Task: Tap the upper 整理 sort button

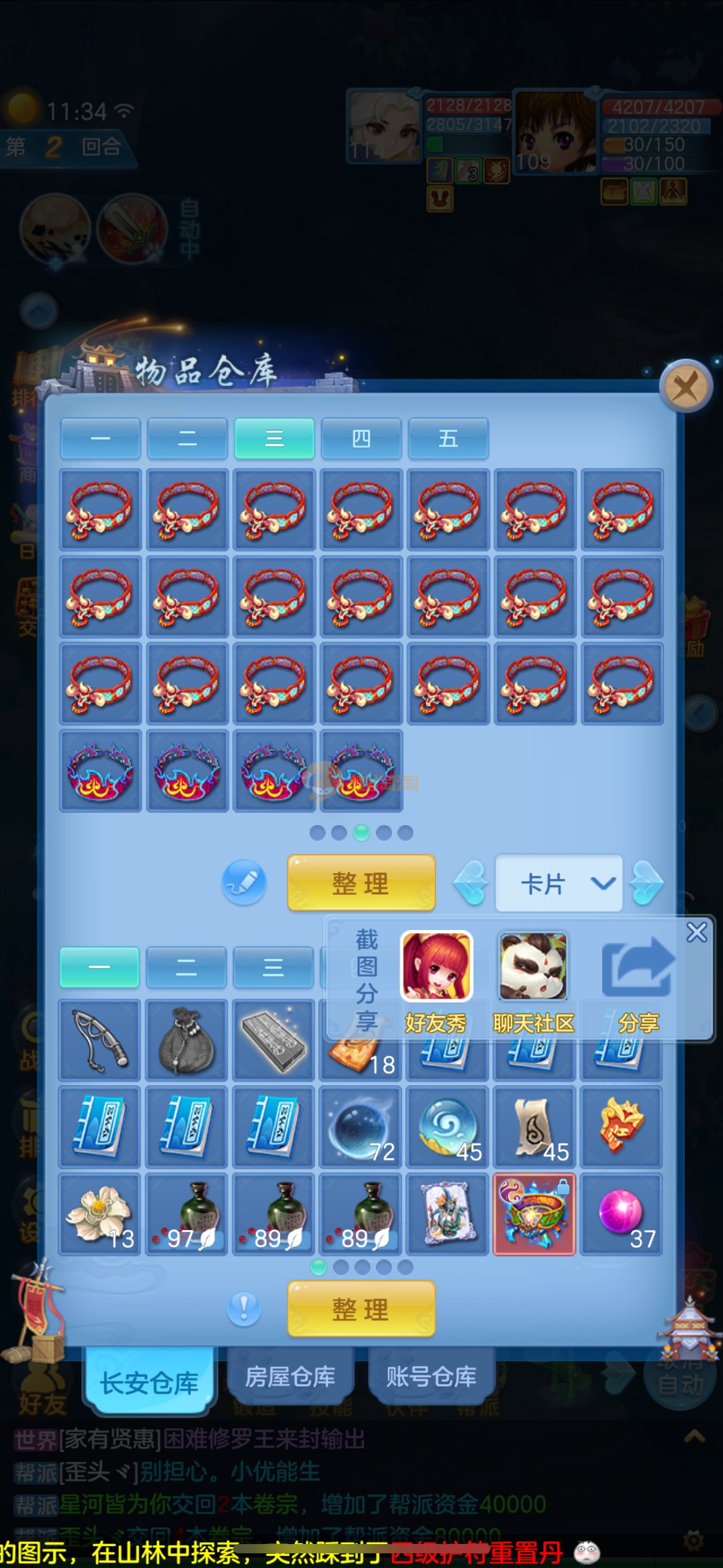Action: 361,883
